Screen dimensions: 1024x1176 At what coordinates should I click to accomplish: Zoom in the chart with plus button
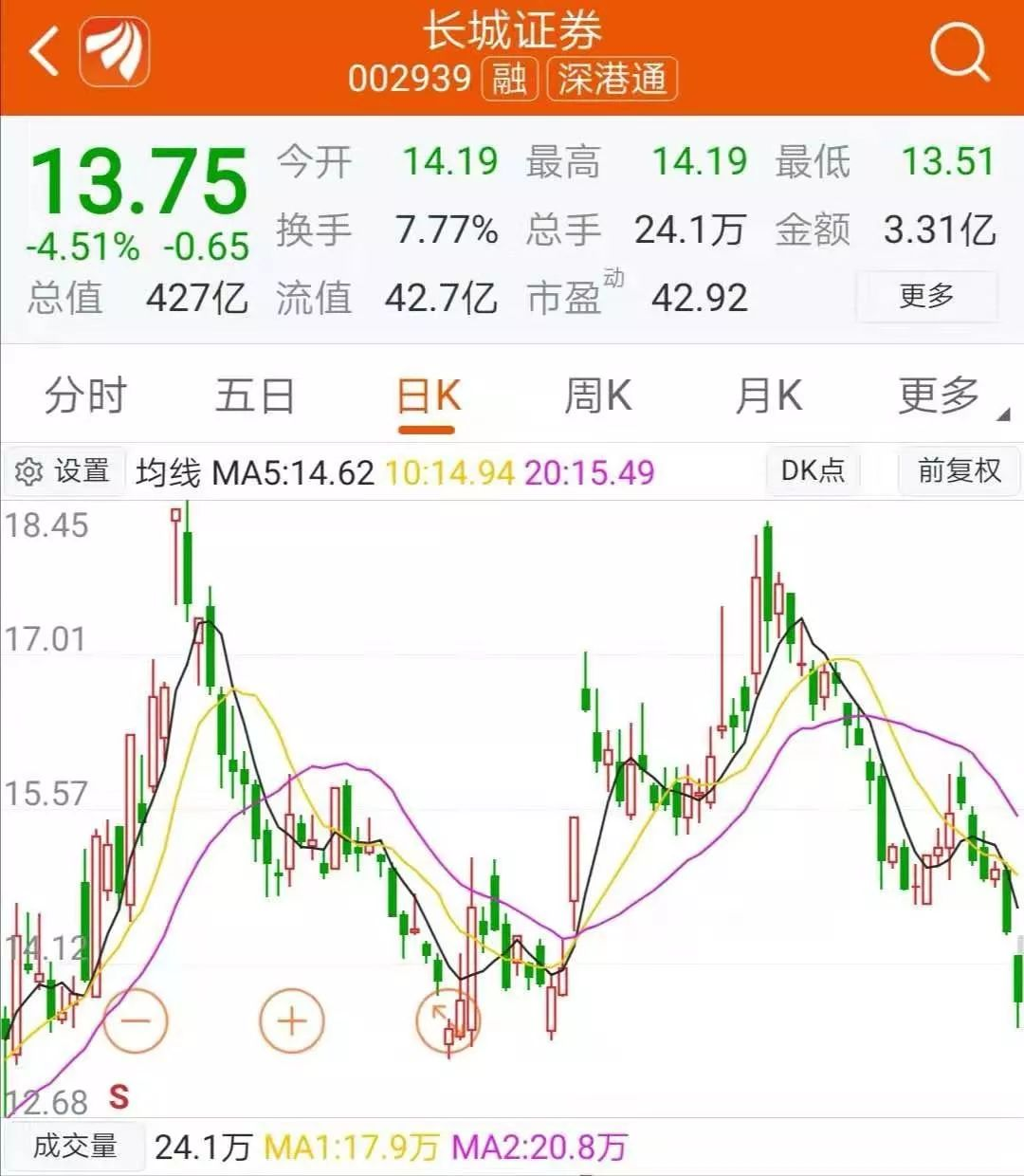pos(292,1020)
